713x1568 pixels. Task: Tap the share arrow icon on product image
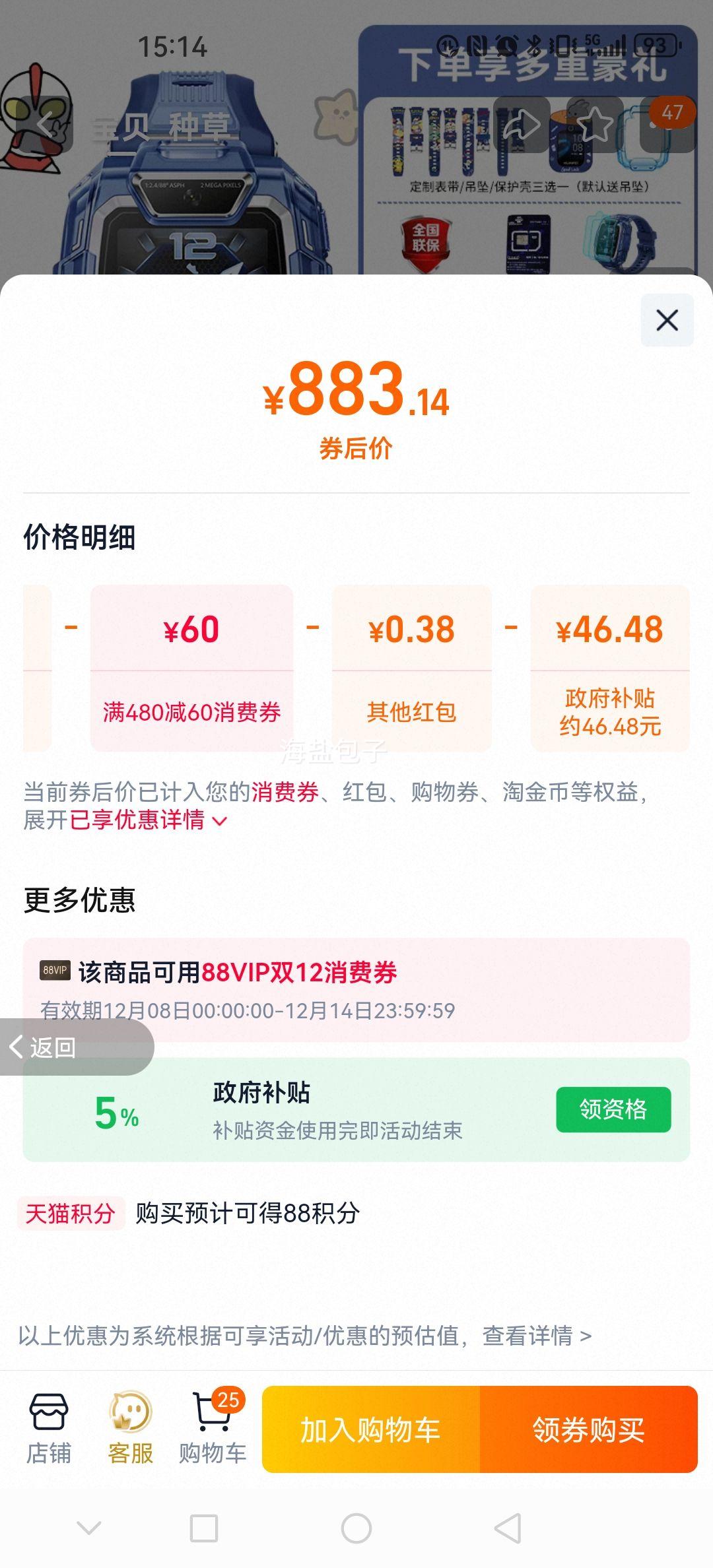[x=522, y=125]
